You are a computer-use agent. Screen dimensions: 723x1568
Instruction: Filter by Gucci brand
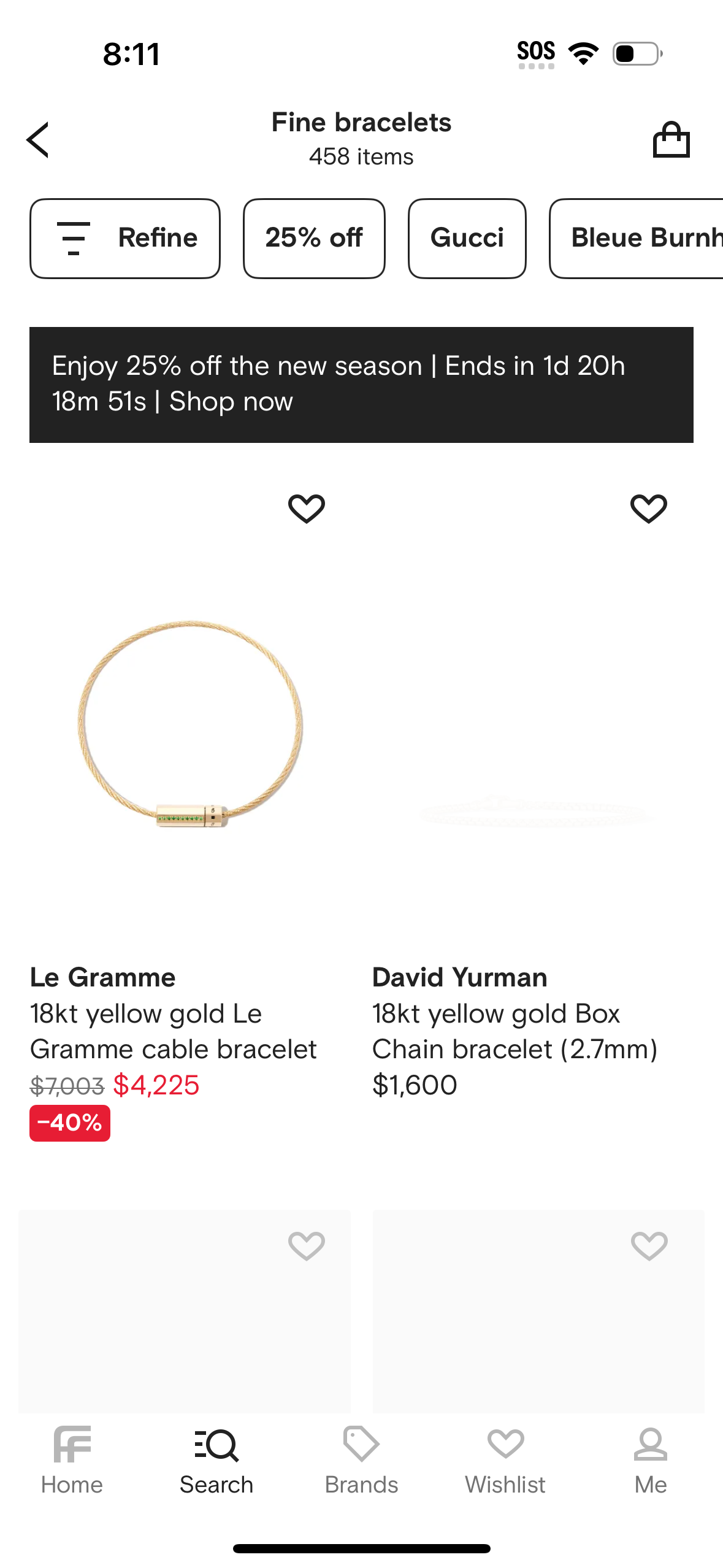coord(467,238)
